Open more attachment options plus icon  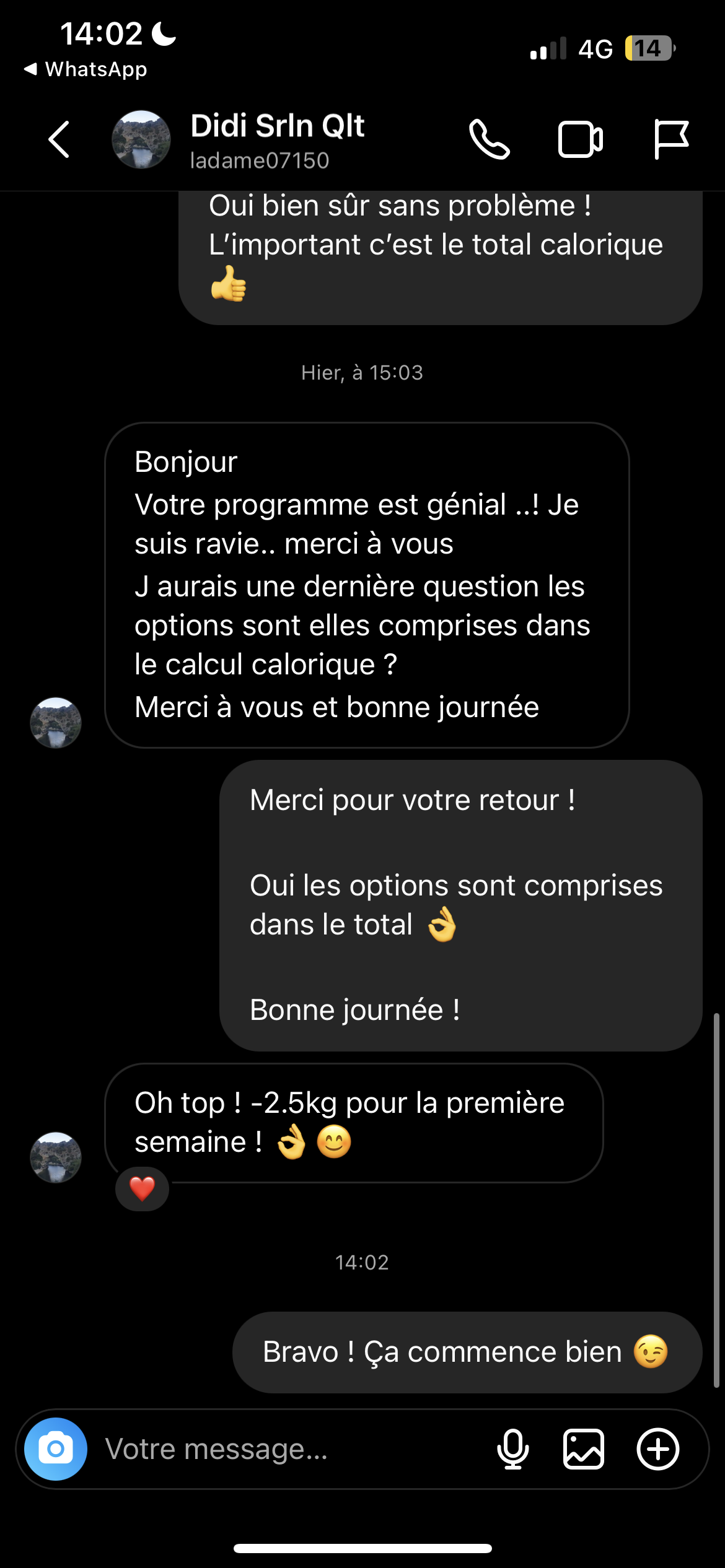[x=658, y=1449]
